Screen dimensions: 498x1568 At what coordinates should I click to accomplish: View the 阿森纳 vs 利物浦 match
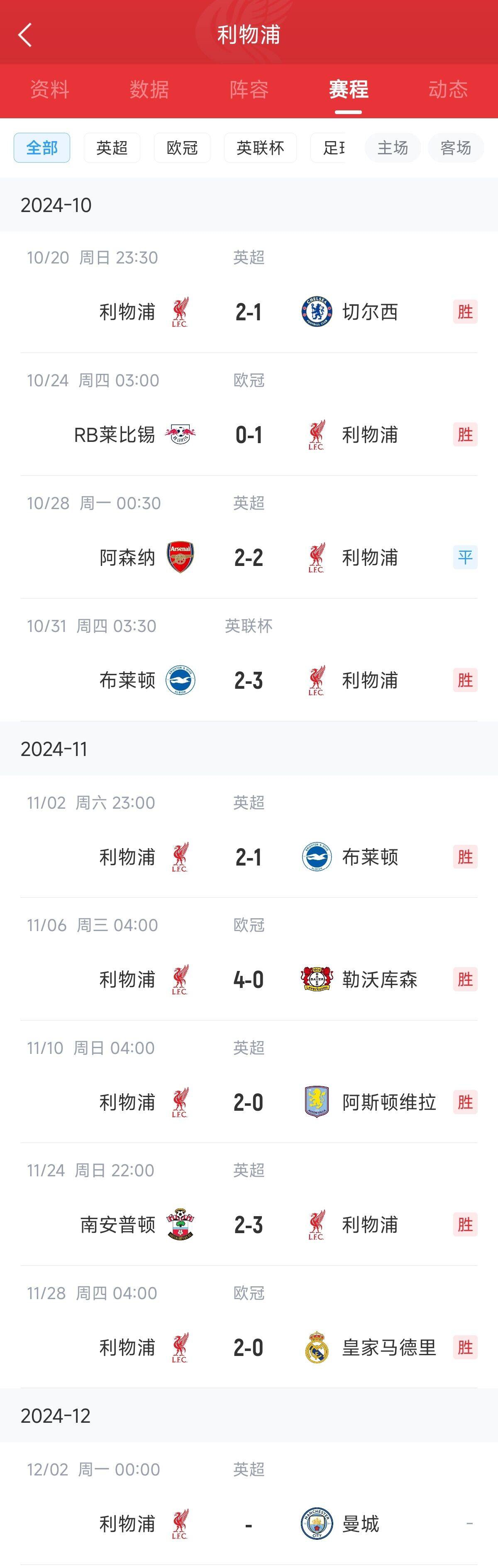click(249, 558)
